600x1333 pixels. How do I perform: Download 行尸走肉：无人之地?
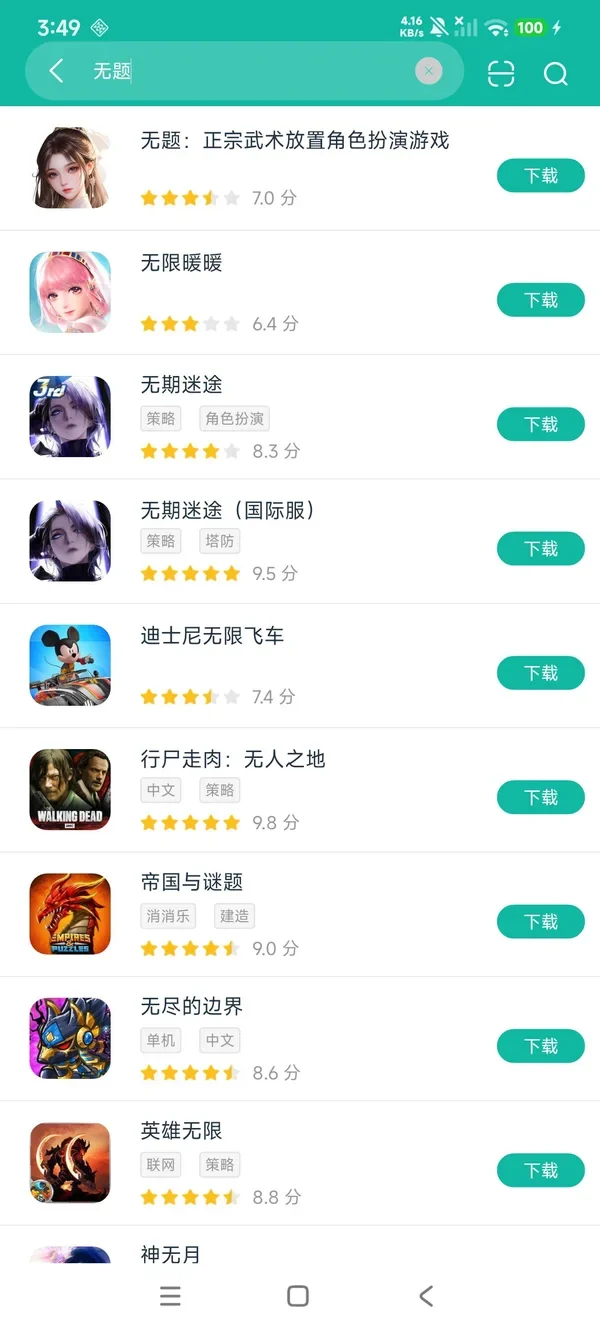pyautogui.click(x=541, y=797)
